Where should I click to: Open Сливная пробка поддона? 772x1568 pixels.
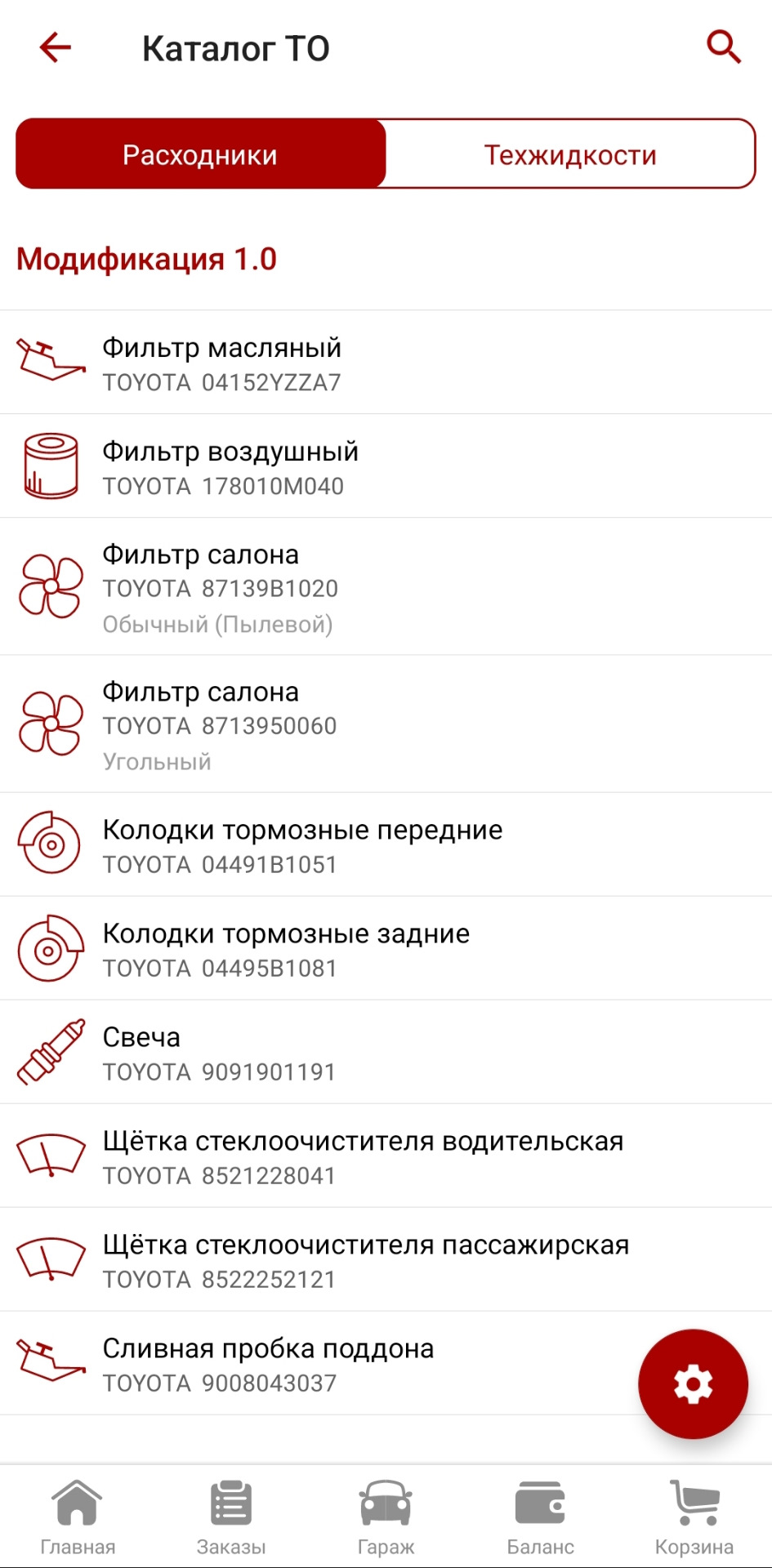pos(327,1363)
